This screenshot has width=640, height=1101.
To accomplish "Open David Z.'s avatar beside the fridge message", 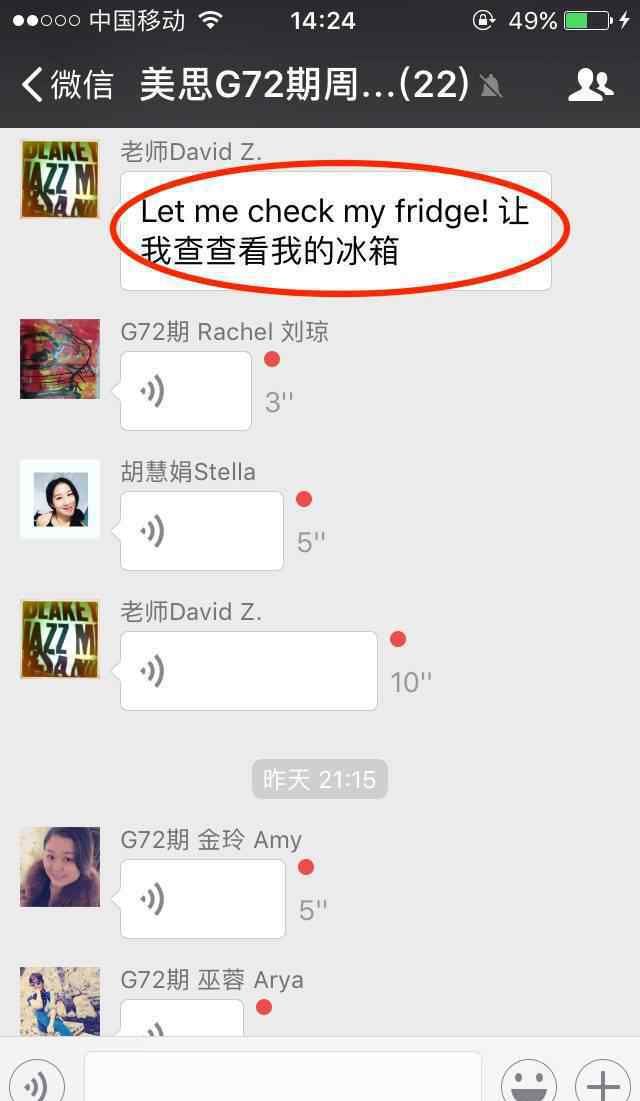I will point(60,179).
